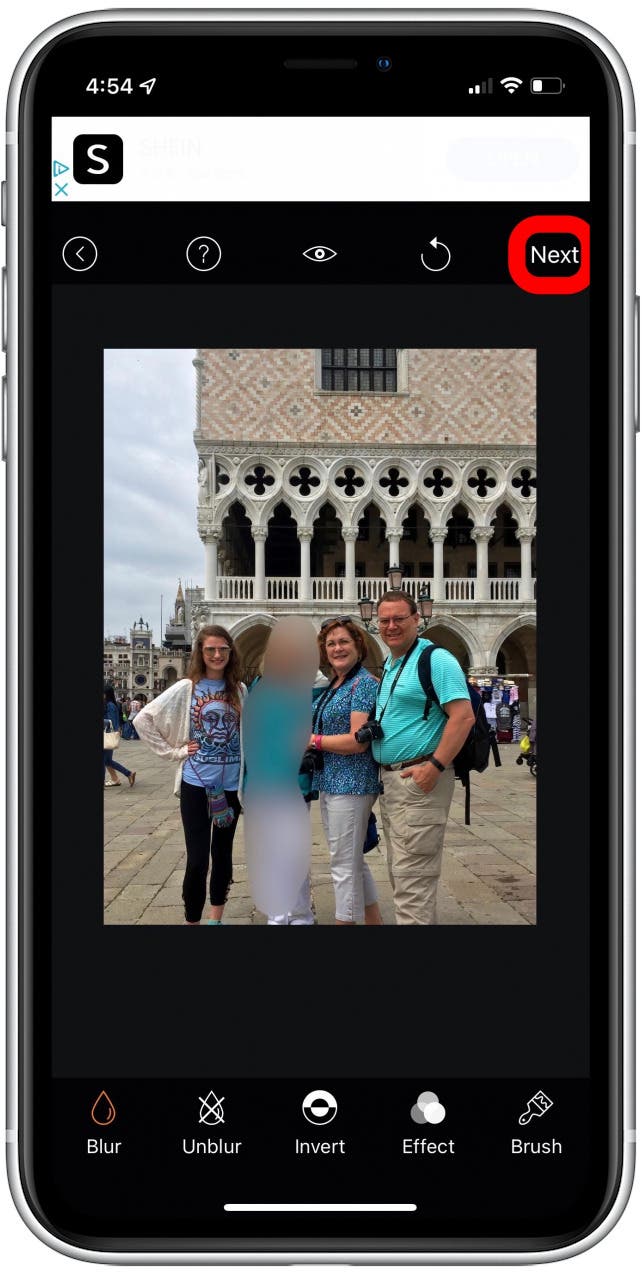
Task: Open the SHEIN ad banner
Action: (x=320, y=159)
